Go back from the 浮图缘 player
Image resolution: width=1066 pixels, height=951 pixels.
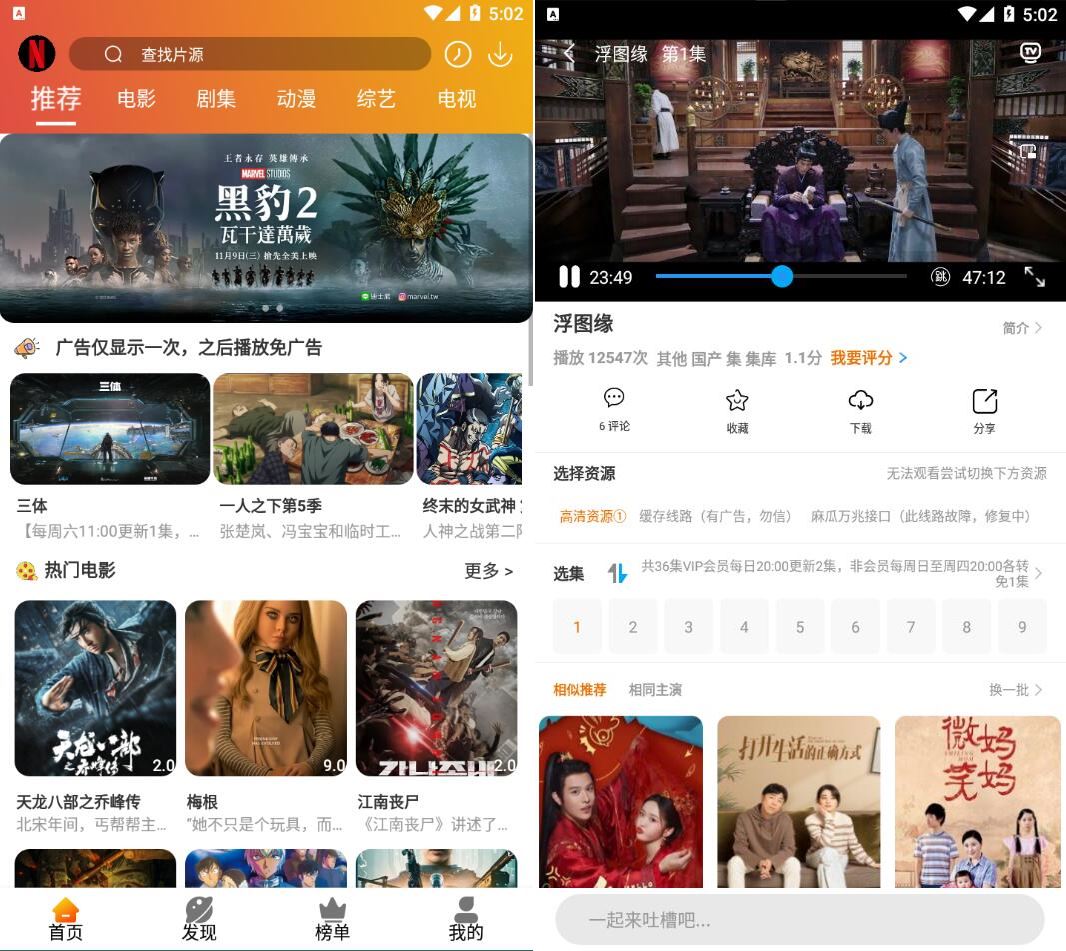[x=569, y=53]
